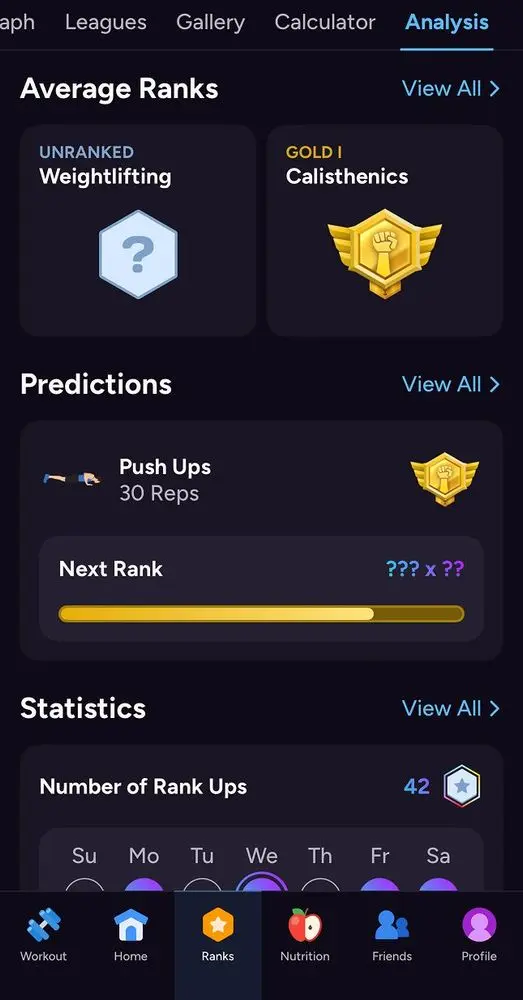Open the Calisthenics Gold I card
The height and width of the screenshot is (1000, 523).
385,230
